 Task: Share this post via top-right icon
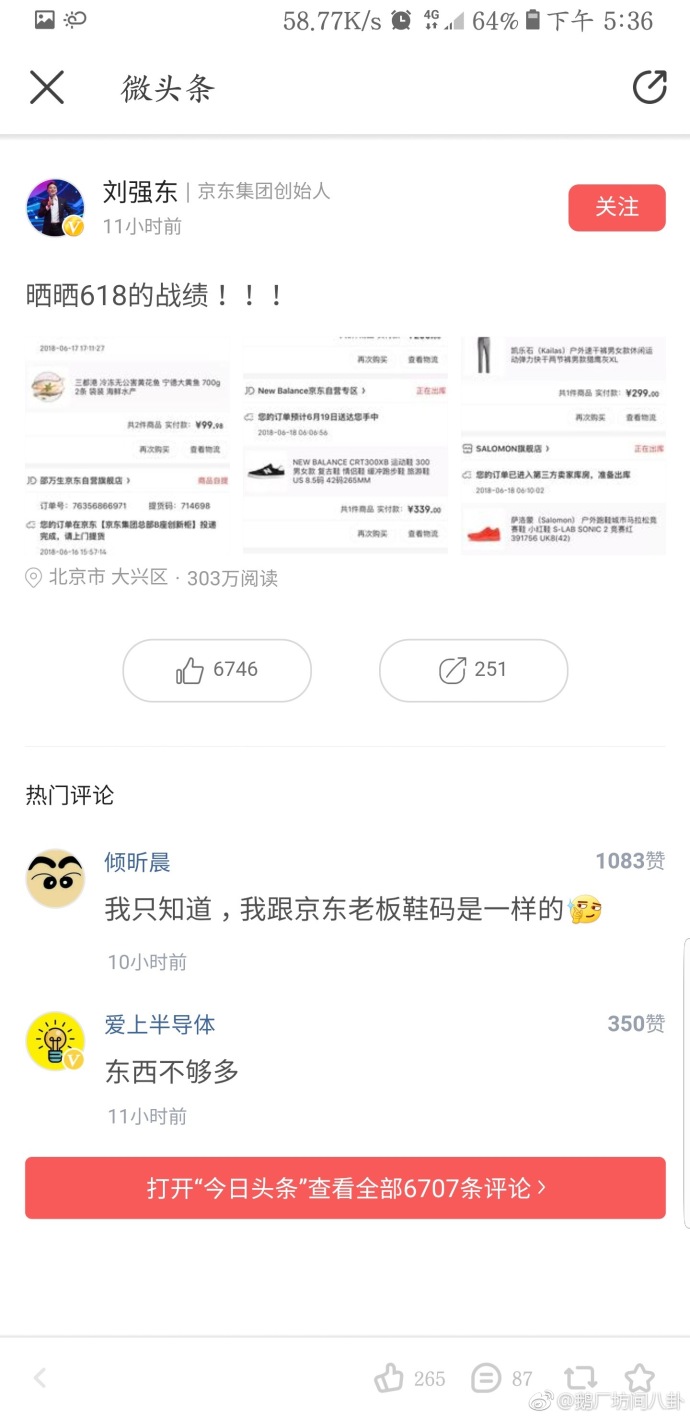[x=649, y=88]
